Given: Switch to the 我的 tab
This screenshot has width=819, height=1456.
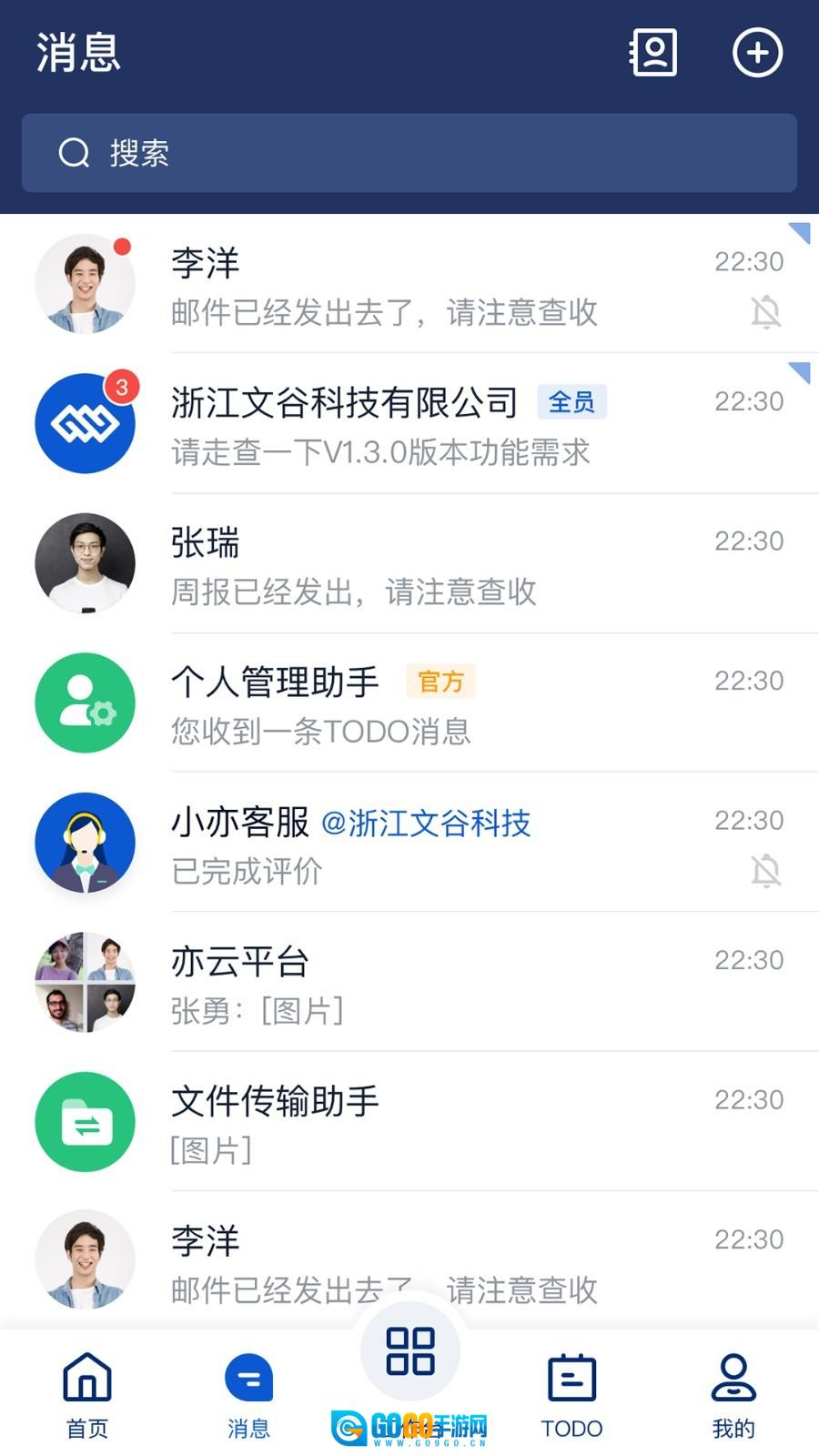Looking at the screenshot, I should (x=733, y=1394).
